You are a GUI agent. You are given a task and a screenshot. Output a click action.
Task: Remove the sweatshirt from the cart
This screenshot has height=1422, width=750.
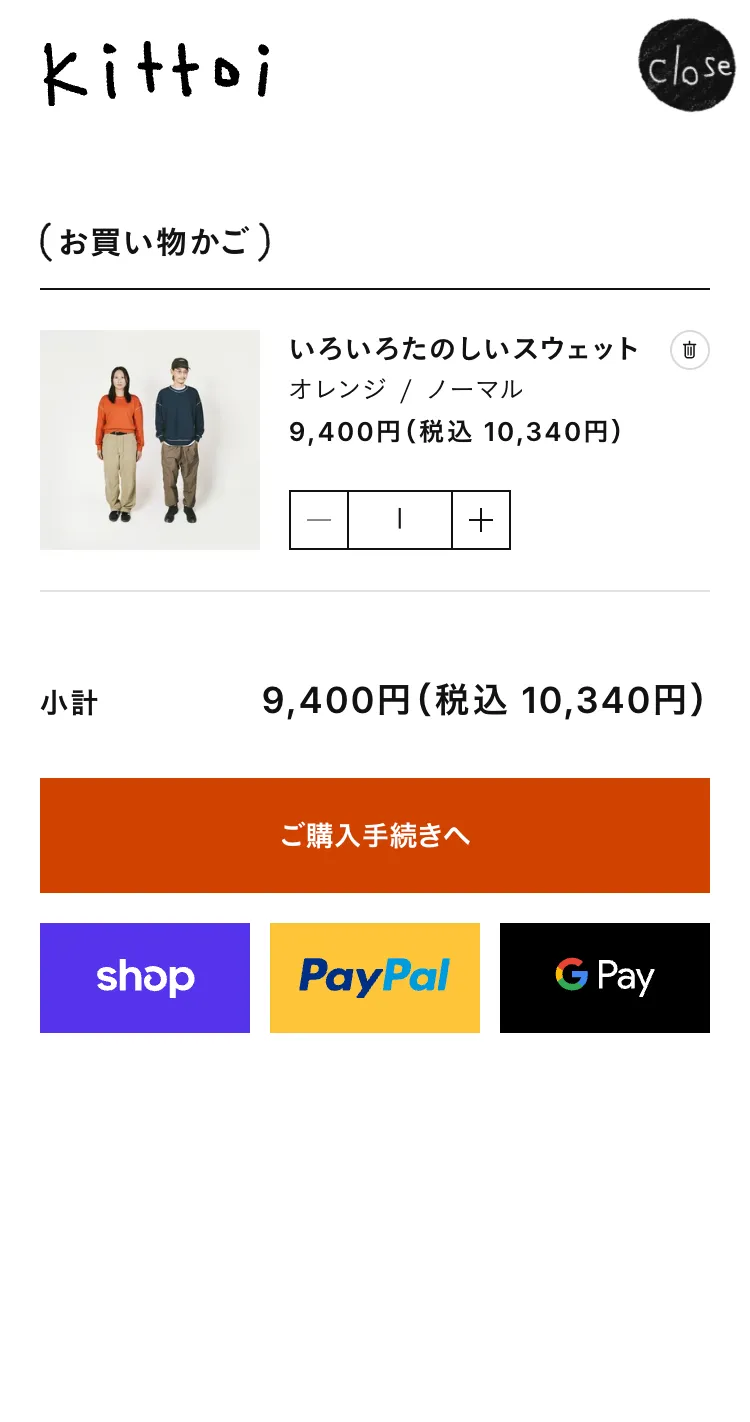pos(689,350)
